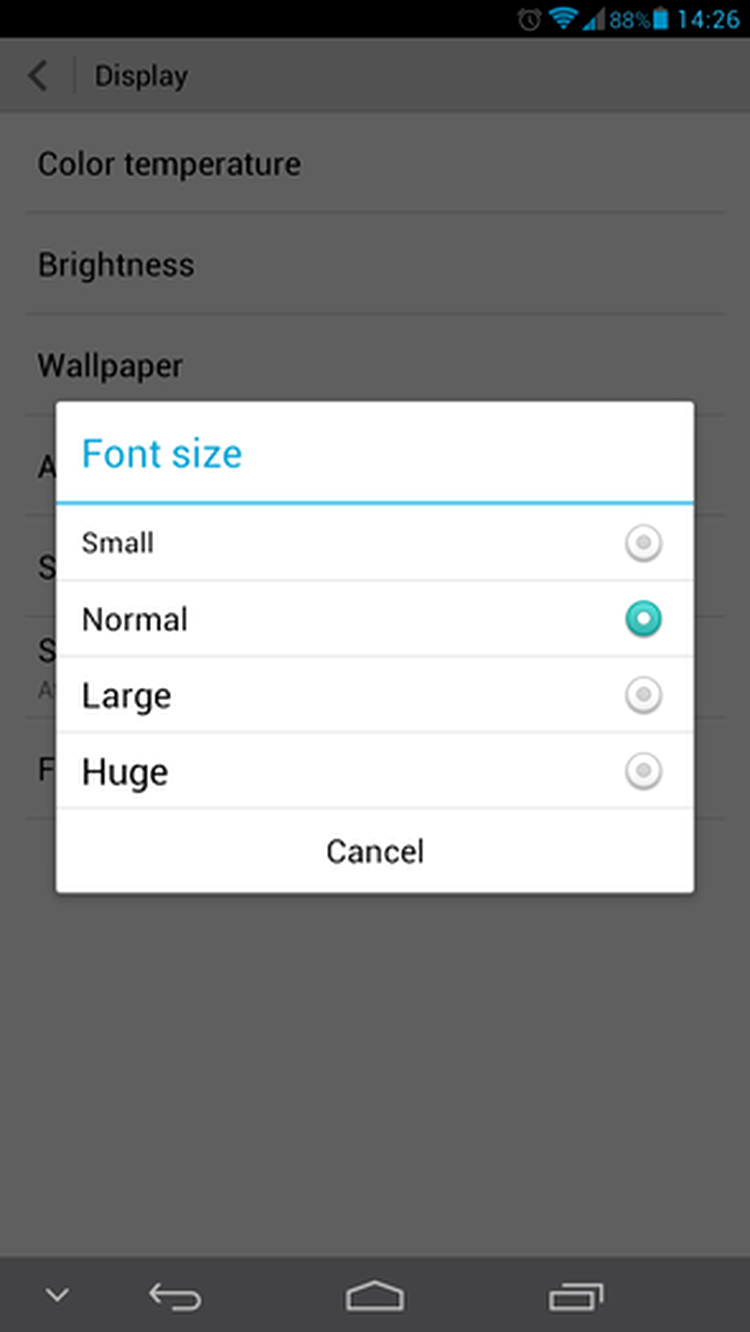The height and width of the screenshot is (1332, 750).
Task: Tap the system back button
Action: click(x=175, y=1297)
